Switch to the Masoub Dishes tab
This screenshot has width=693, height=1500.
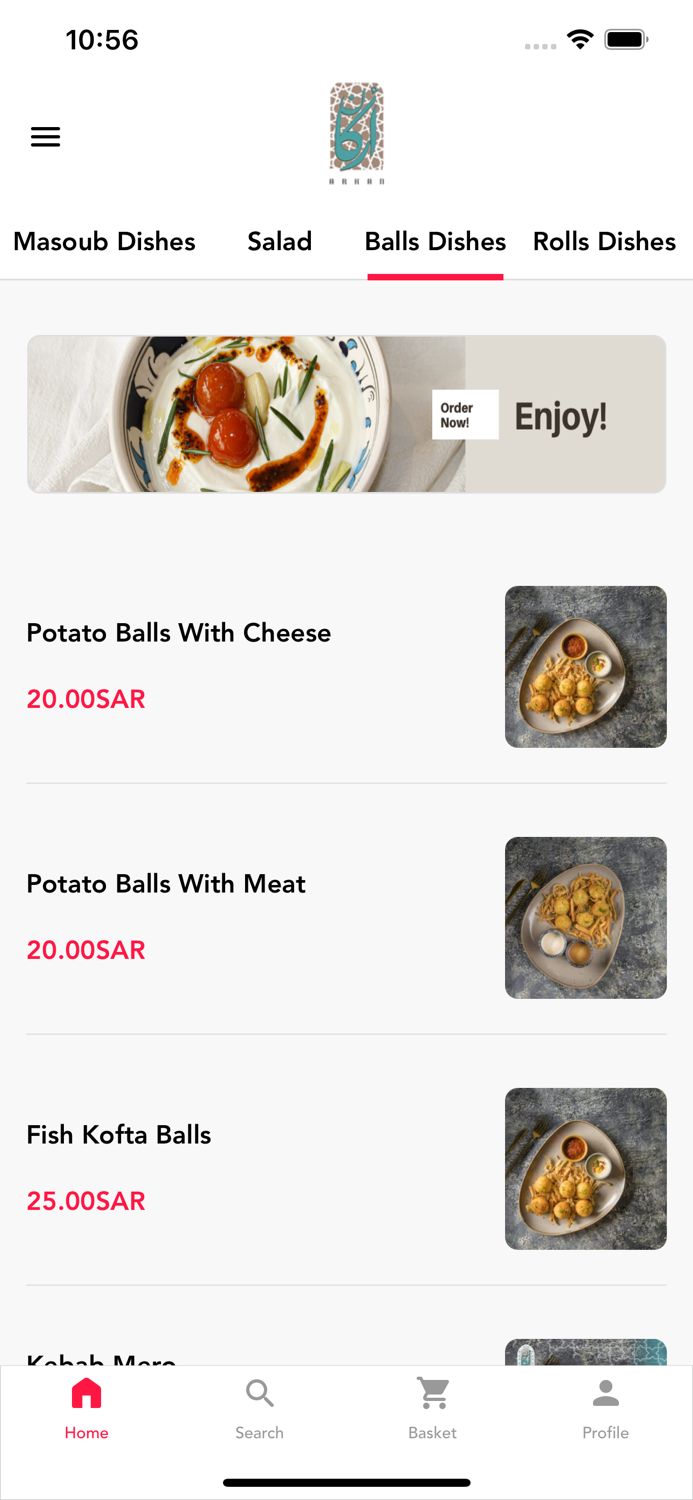coord(104,242)
